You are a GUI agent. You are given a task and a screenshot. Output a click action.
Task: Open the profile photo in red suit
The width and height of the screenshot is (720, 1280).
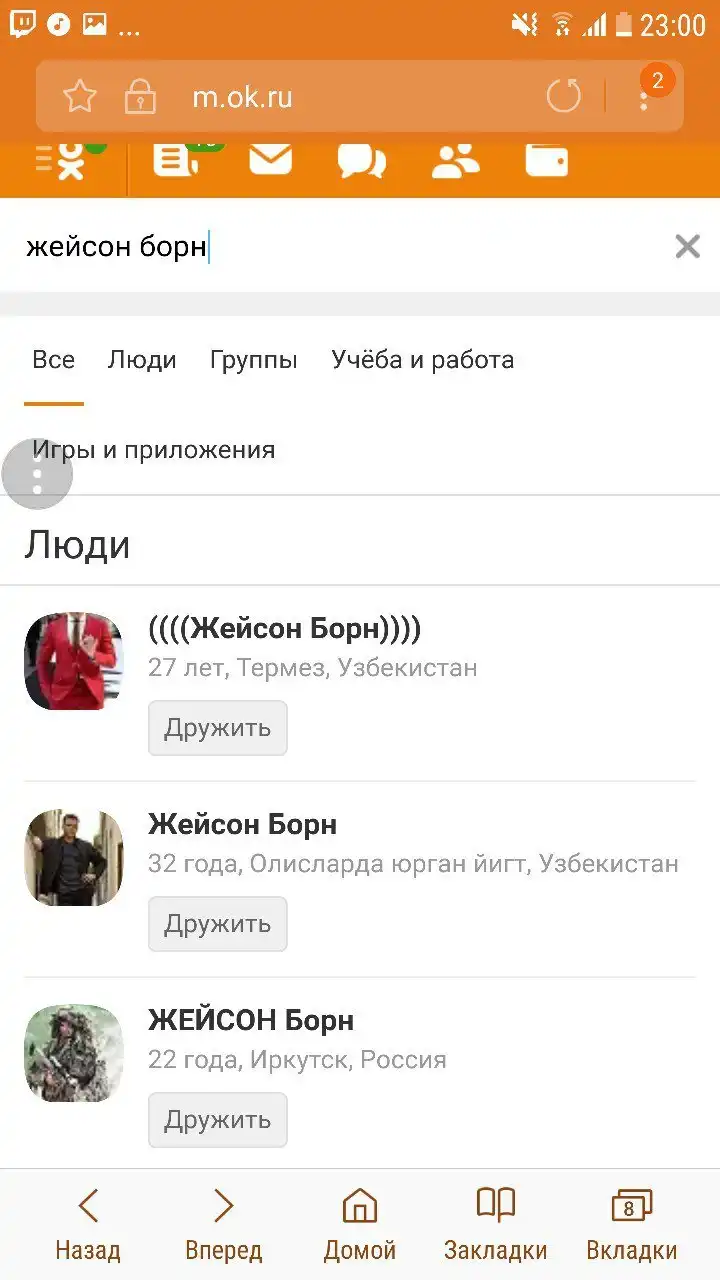pyautogui.click(x=73, y=661)
